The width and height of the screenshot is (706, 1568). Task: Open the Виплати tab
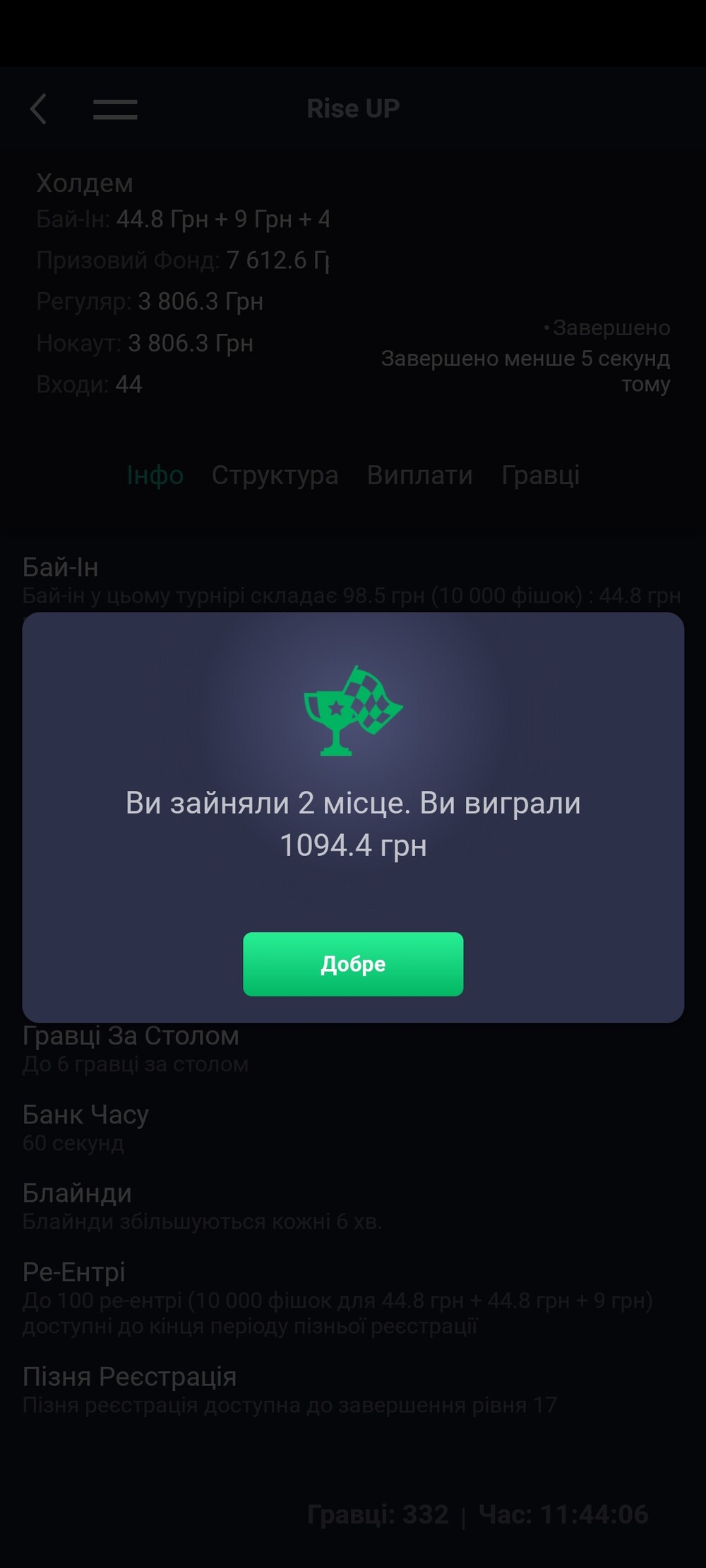420,475
